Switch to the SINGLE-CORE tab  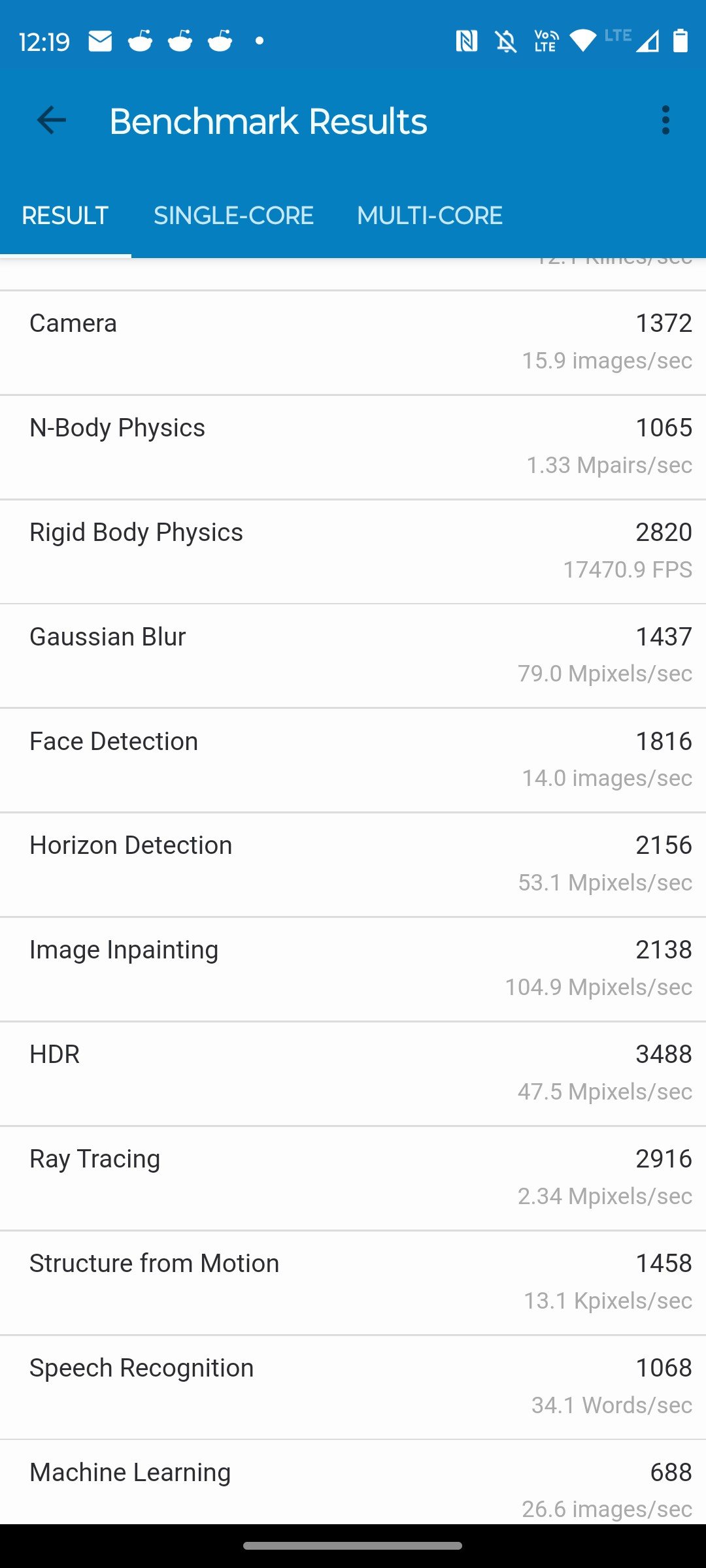coord(233,216)
